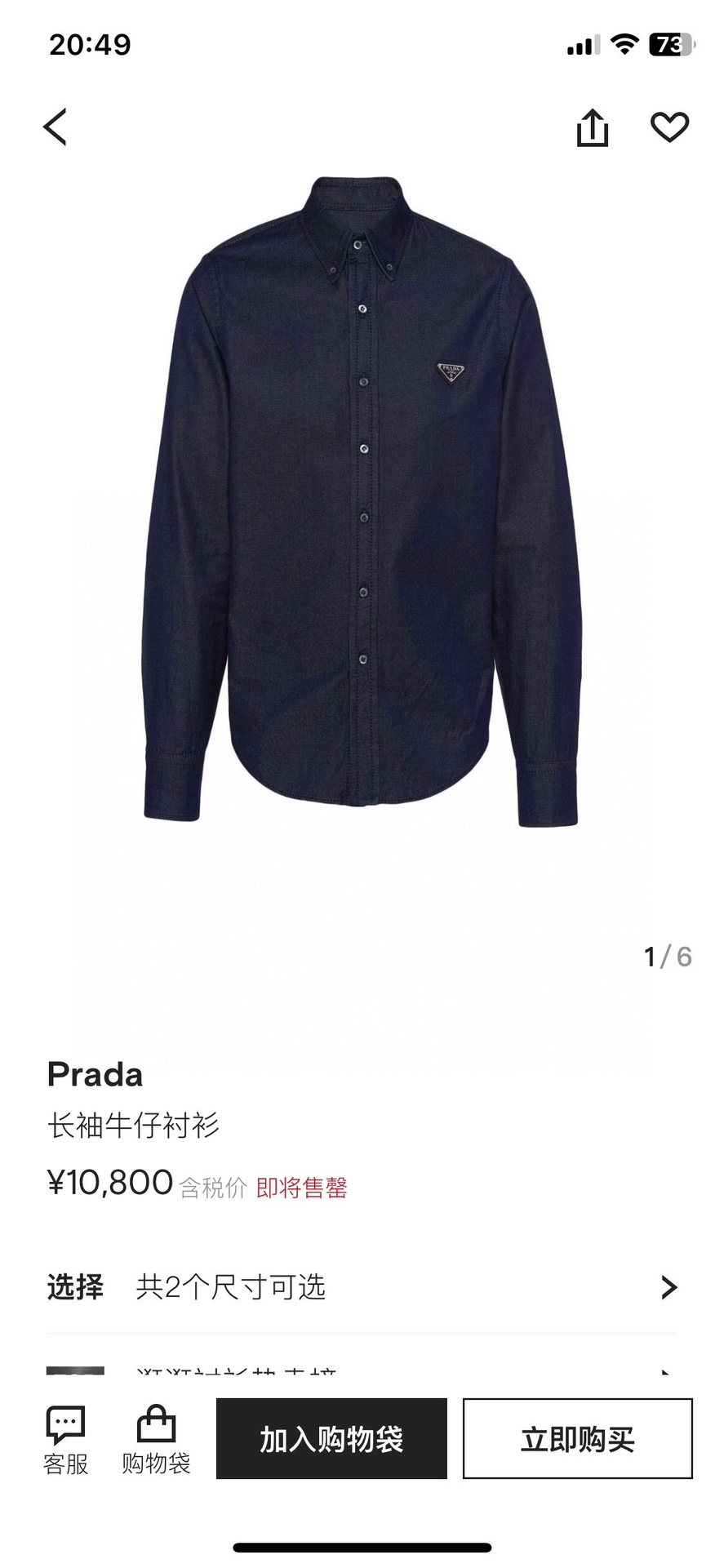The height and width of the screenshot is (1568, 724).
Task: Go back to the previous page
Action: [x=56, y=127]
